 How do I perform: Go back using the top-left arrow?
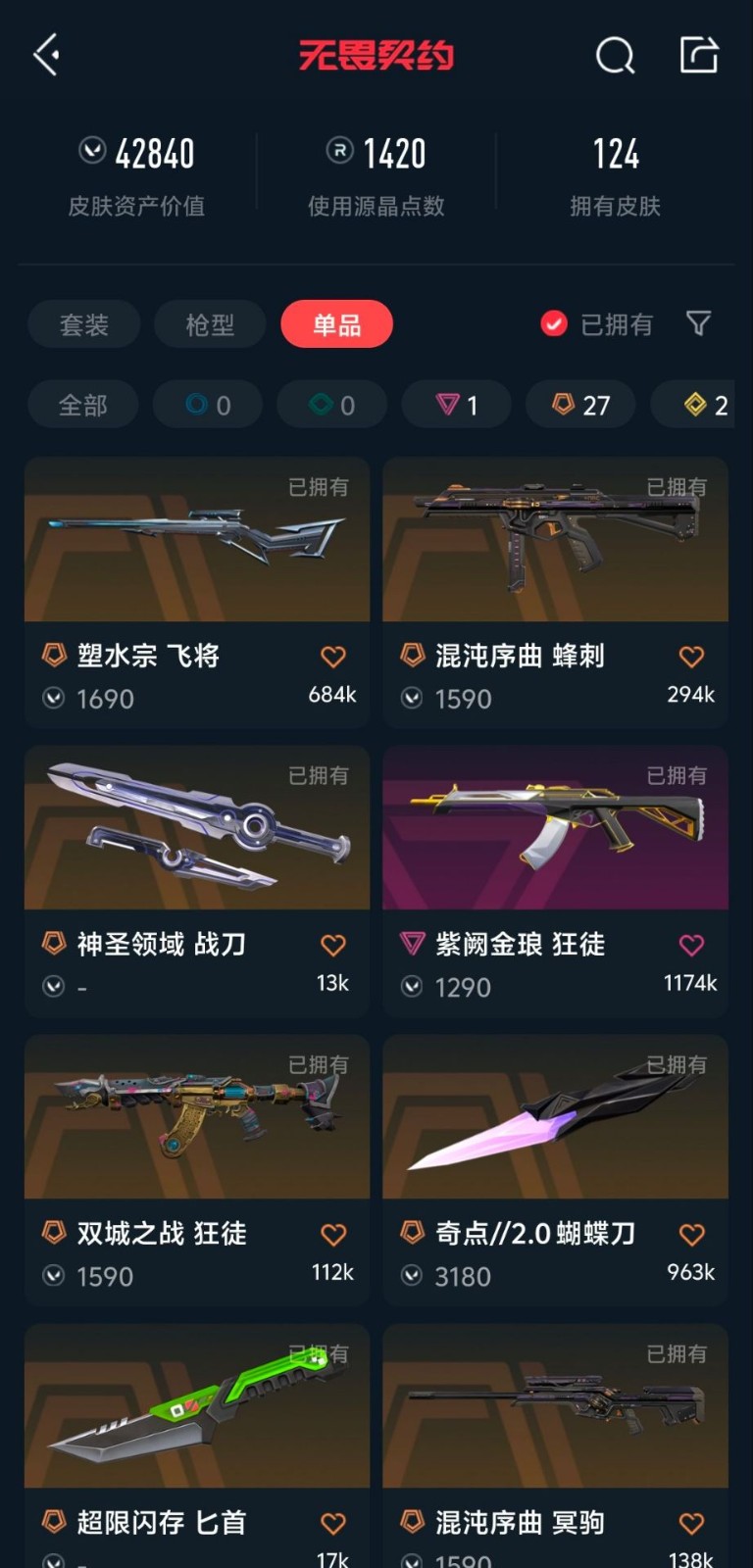[46, 55]
